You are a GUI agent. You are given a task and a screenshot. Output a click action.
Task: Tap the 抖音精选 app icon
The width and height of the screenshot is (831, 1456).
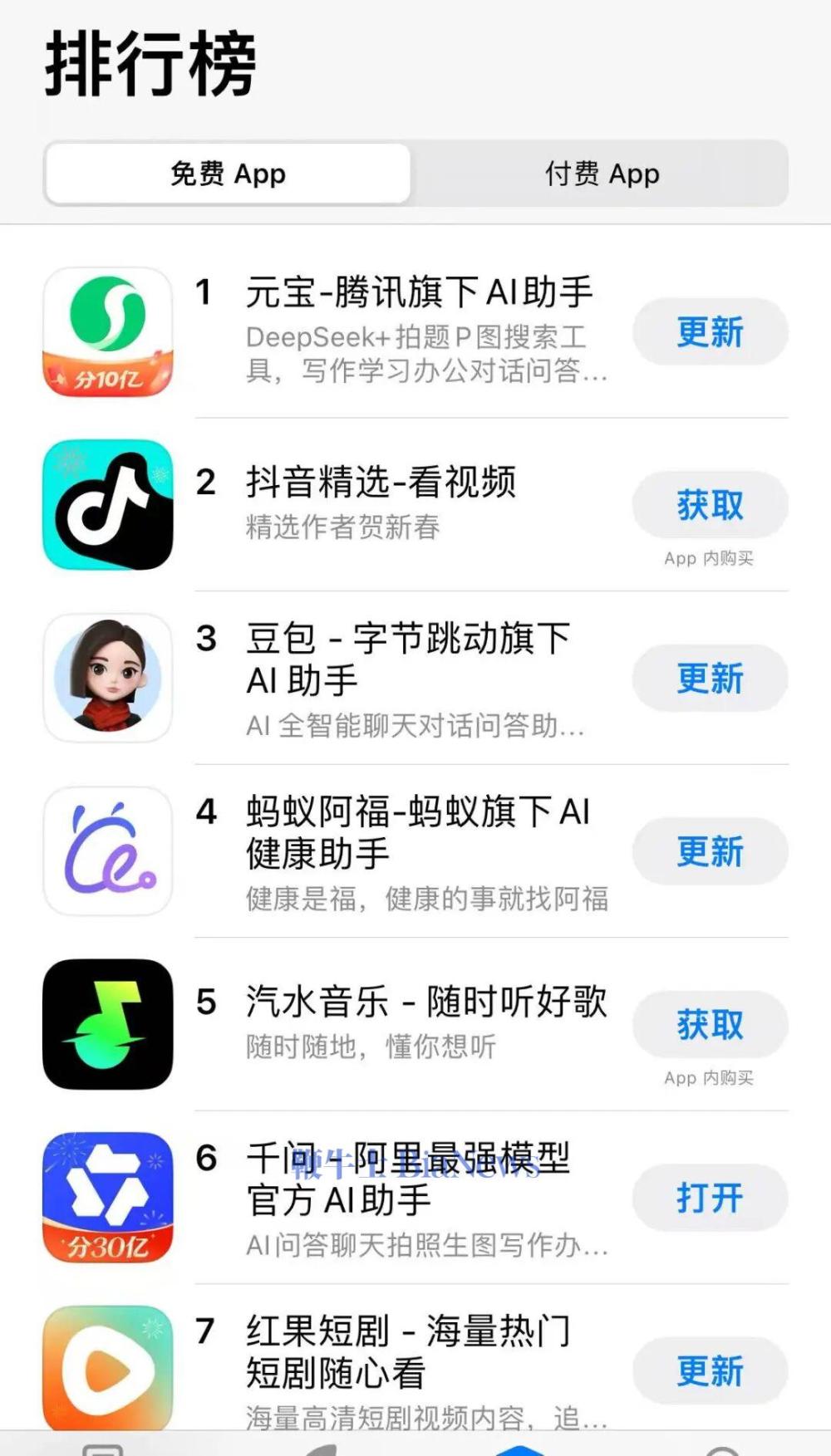pos(108,505)
